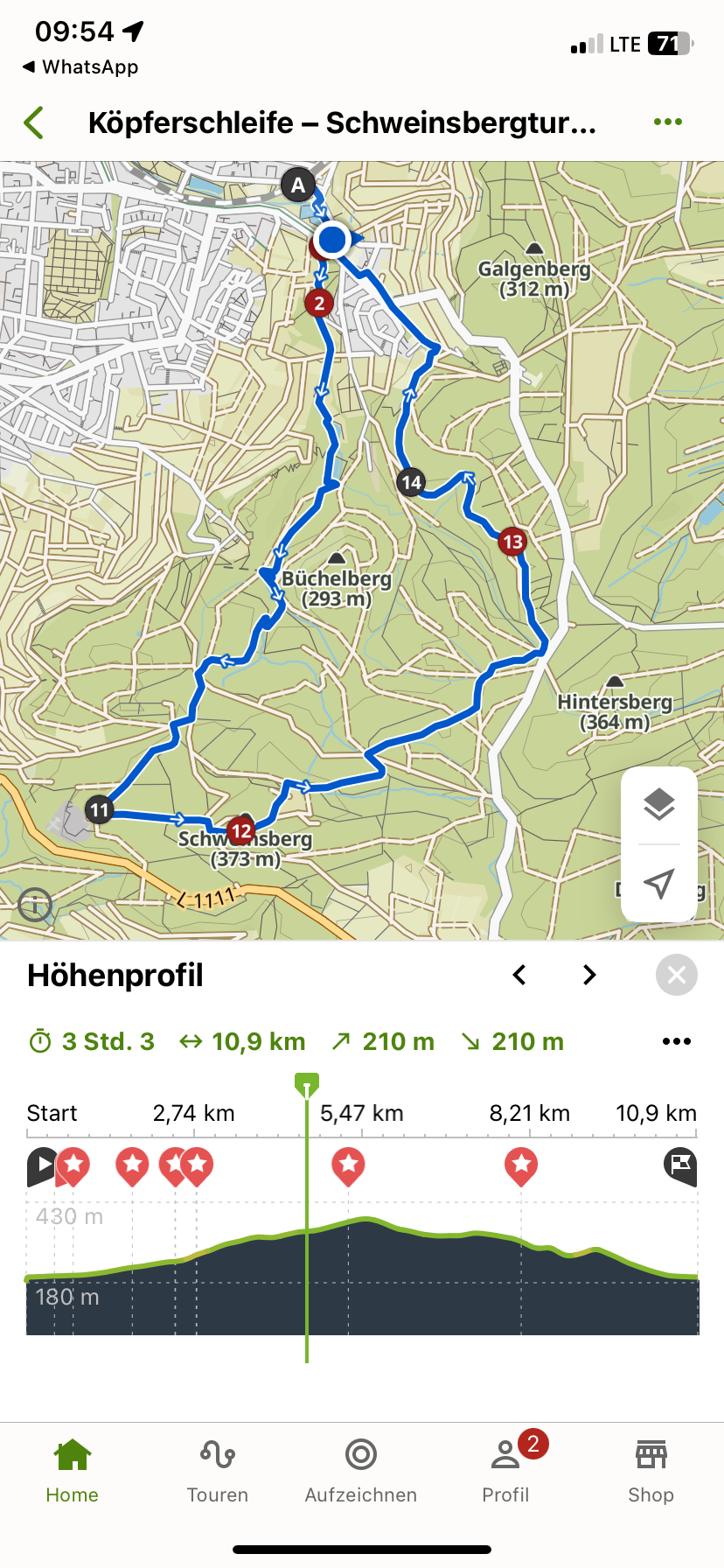Close the Höhenprofil panel
724x1568 pixels.
click(x=676, y=975)
